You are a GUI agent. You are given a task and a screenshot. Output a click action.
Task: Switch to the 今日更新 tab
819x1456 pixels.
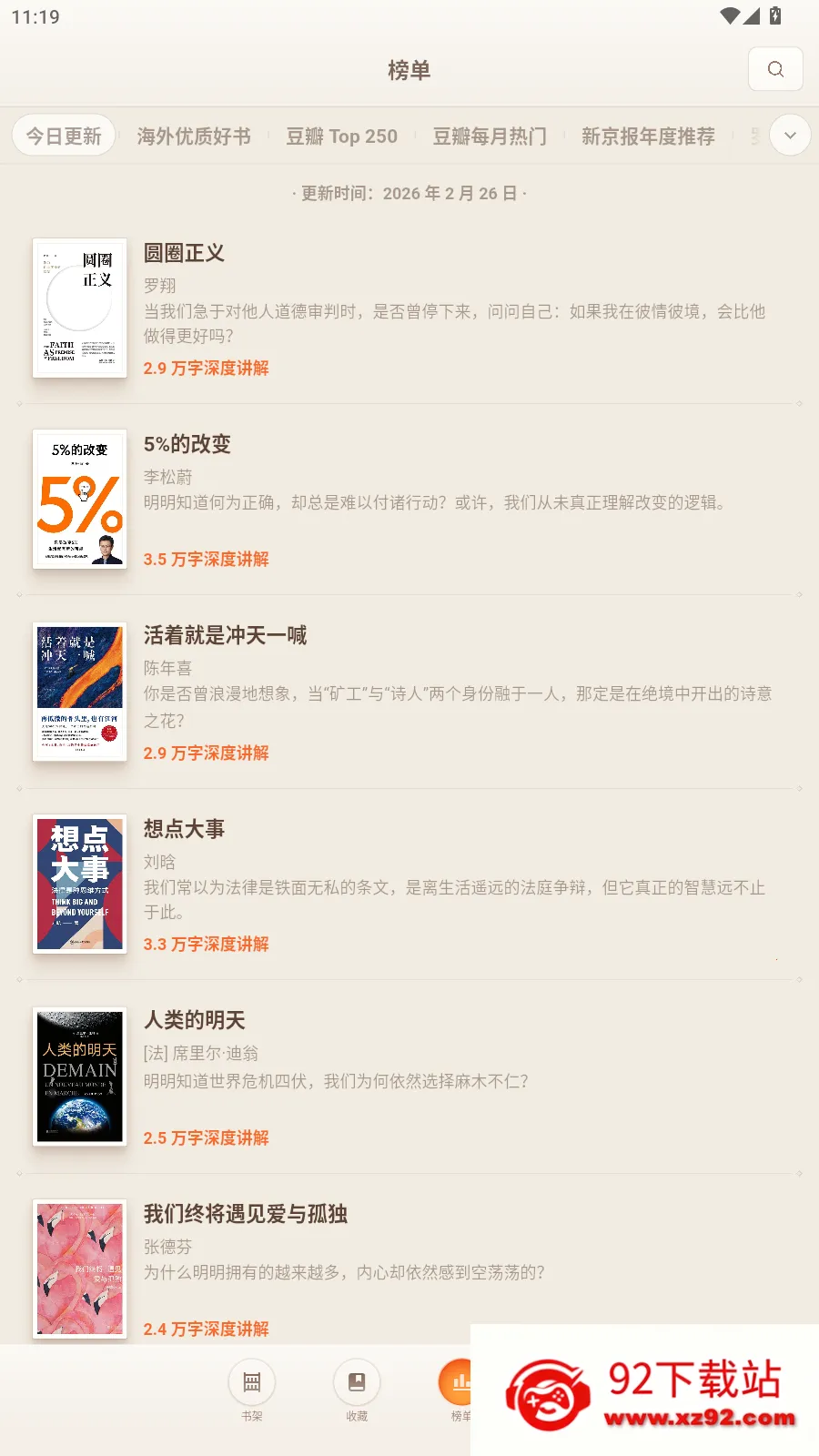(62, 135)
